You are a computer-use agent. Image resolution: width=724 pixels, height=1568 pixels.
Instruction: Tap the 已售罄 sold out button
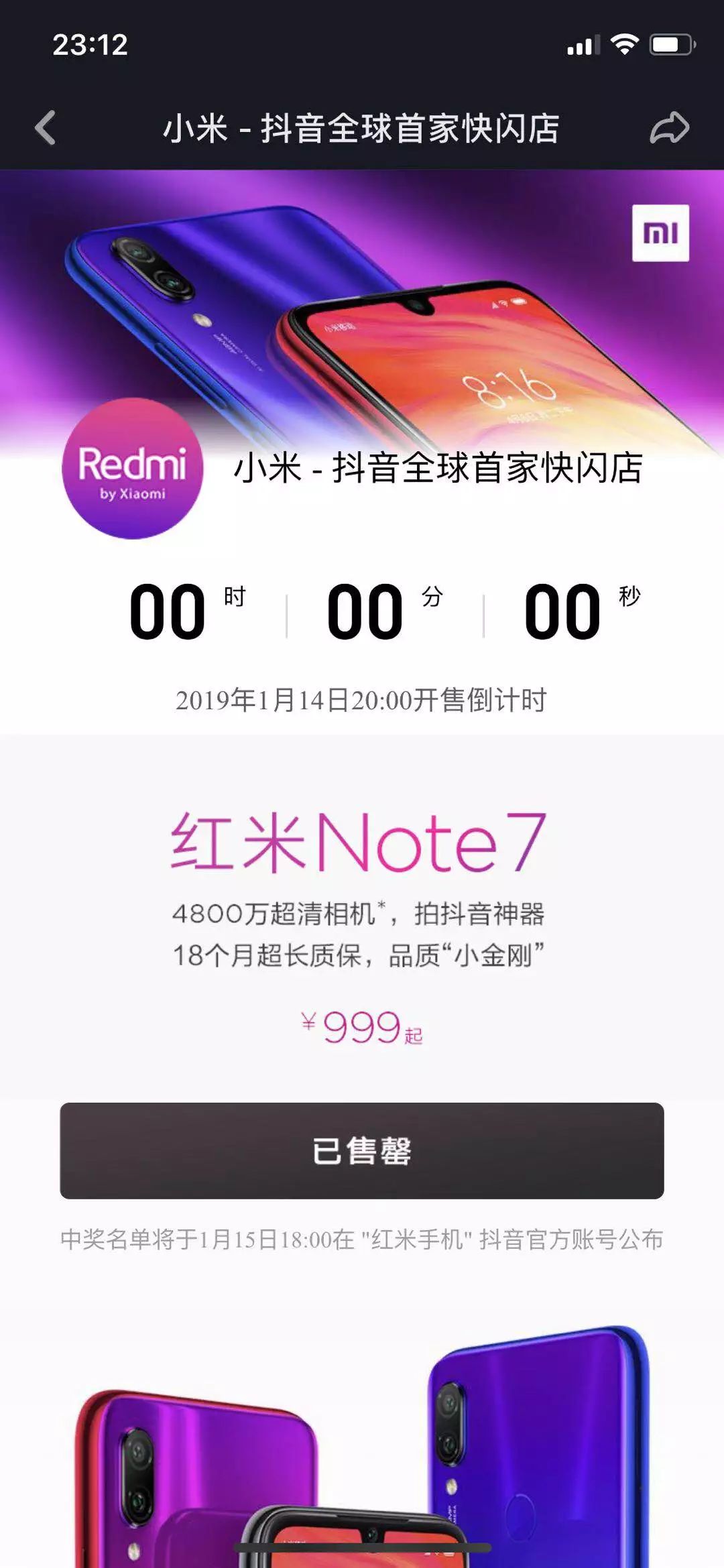coord(362,1150)
